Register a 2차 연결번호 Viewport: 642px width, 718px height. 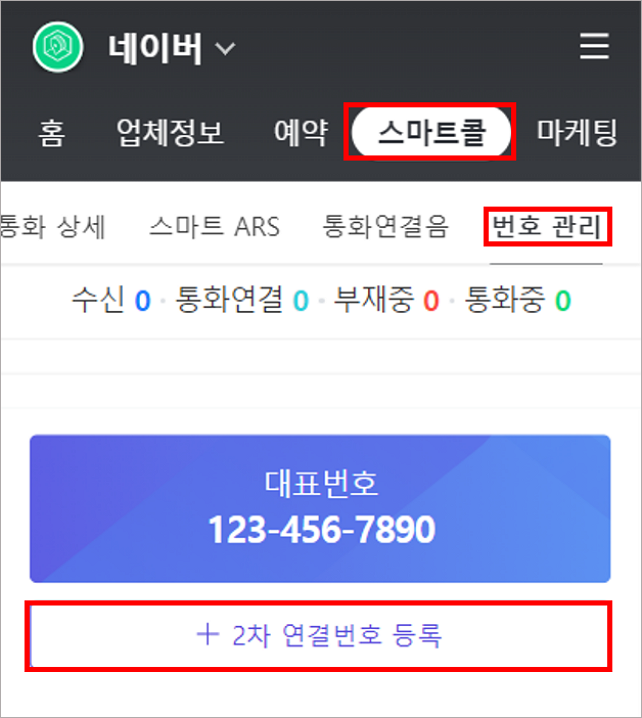tap(320, 635)
